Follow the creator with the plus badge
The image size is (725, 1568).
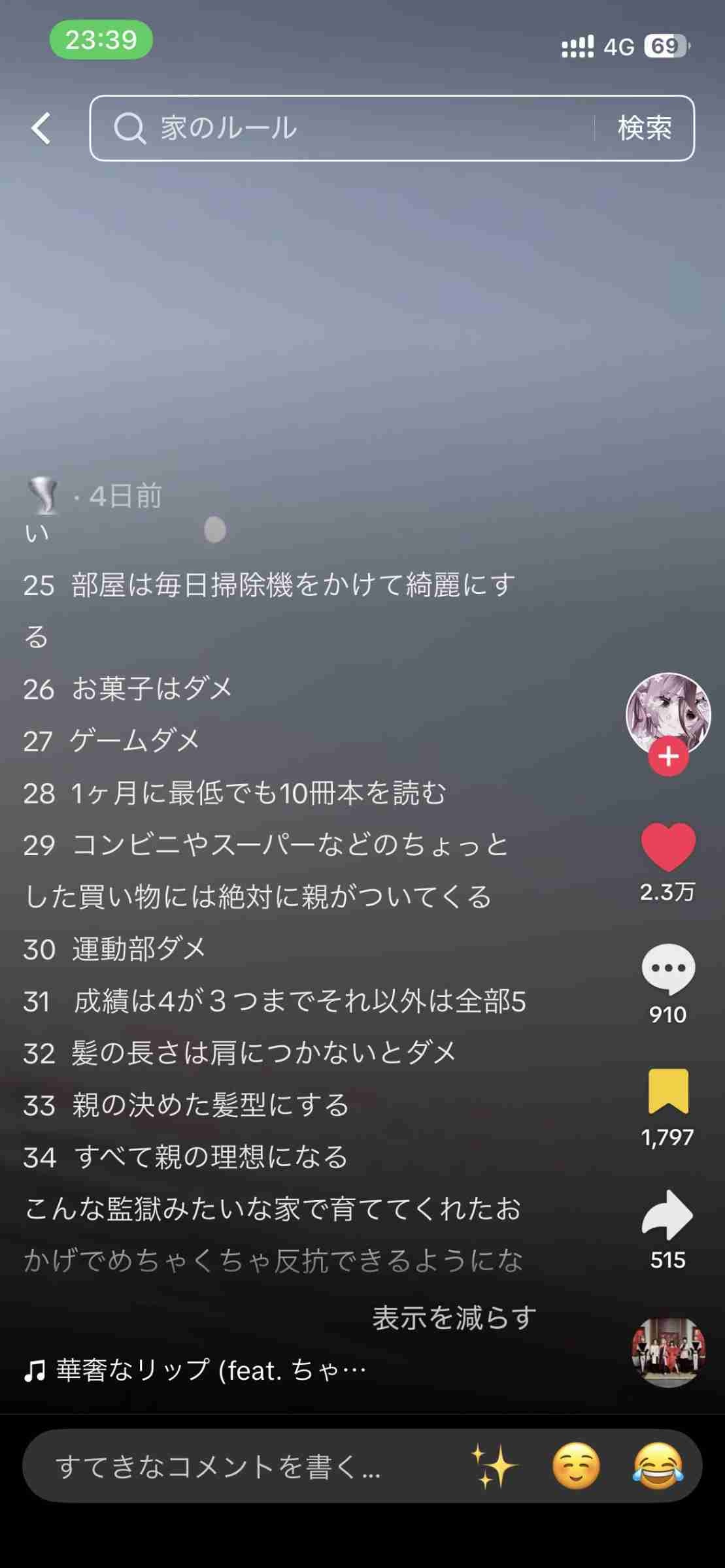tap(667, 757)
